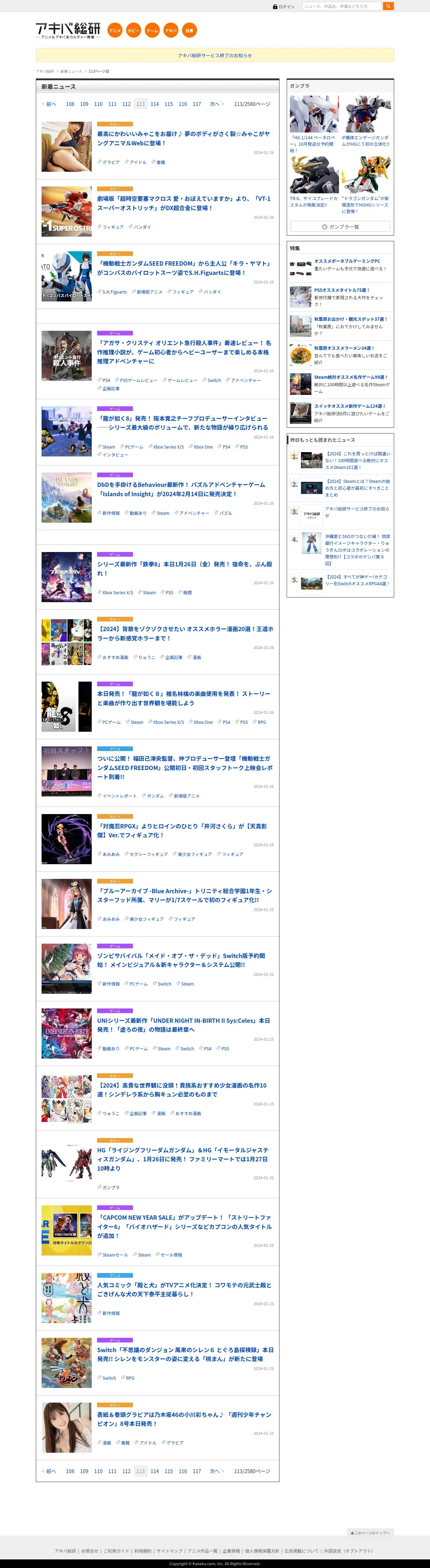430x1568 pixels.
Task: Tap the ログイン login link
Action: [284, 7]
